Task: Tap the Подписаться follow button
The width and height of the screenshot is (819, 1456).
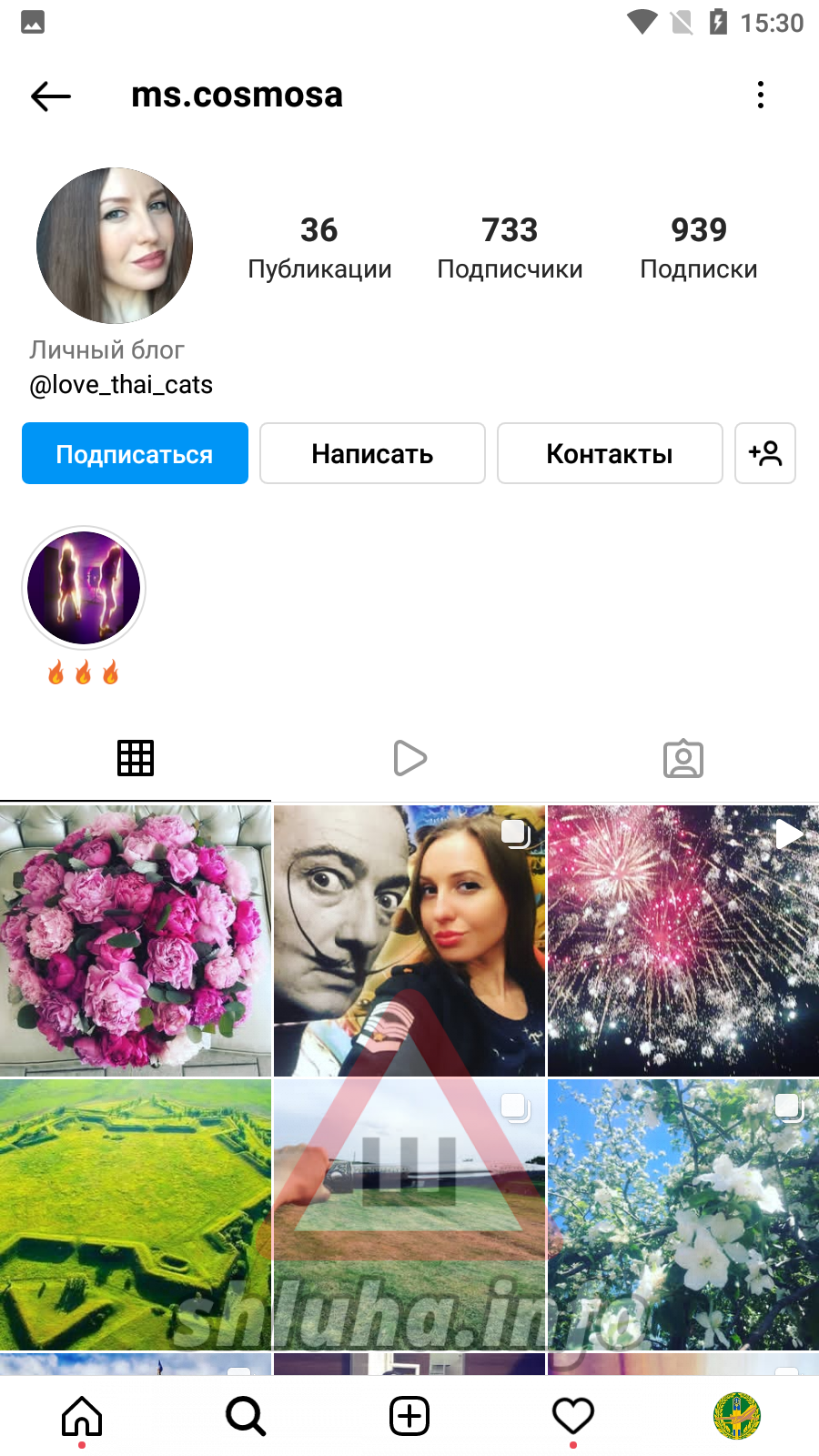Action: pyautogui.click(x=135, y=453)
